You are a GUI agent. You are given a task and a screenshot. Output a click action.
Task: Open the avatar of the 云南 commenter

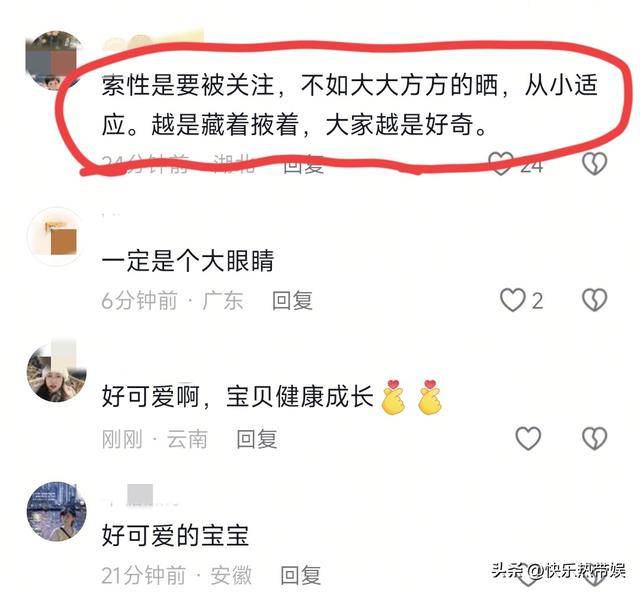(x=55, y=373)
